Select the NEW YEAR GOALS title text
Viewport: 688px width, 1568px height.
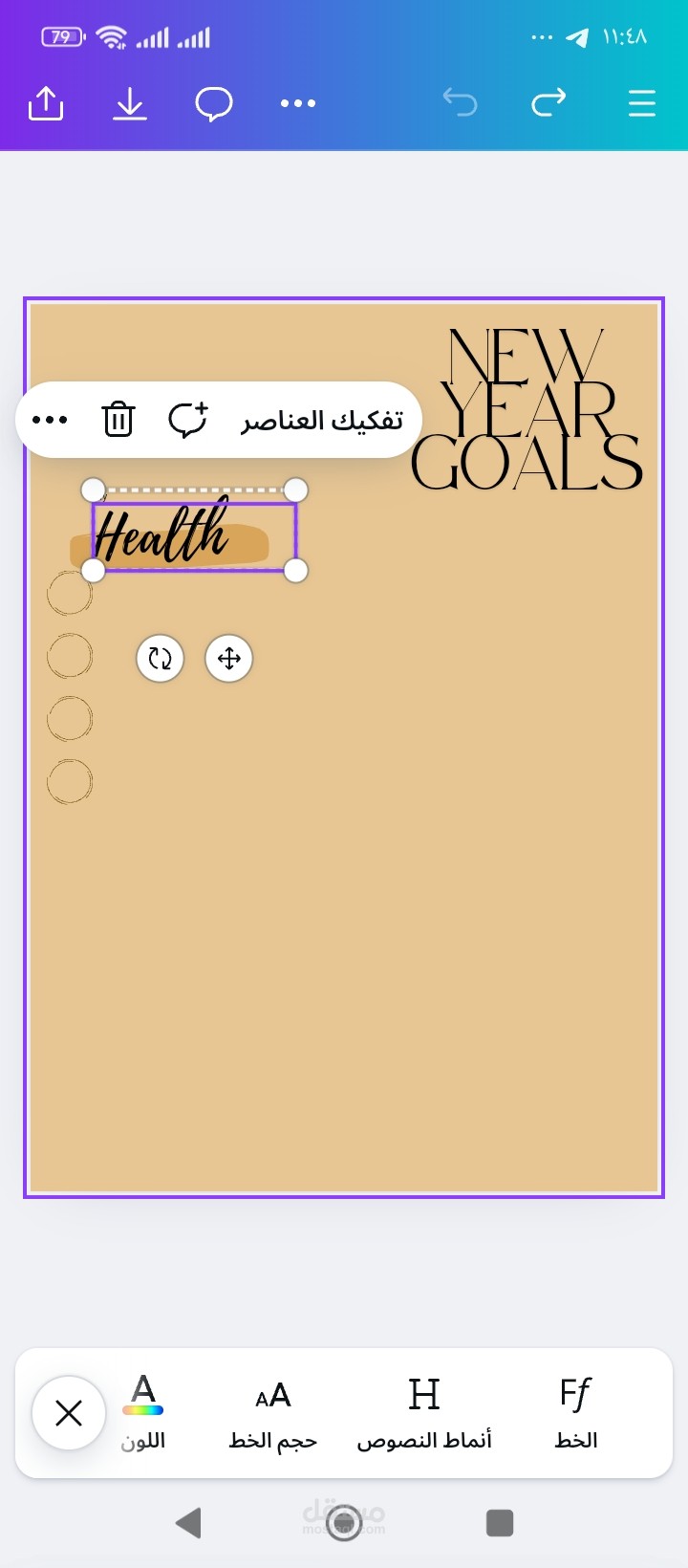527,409
